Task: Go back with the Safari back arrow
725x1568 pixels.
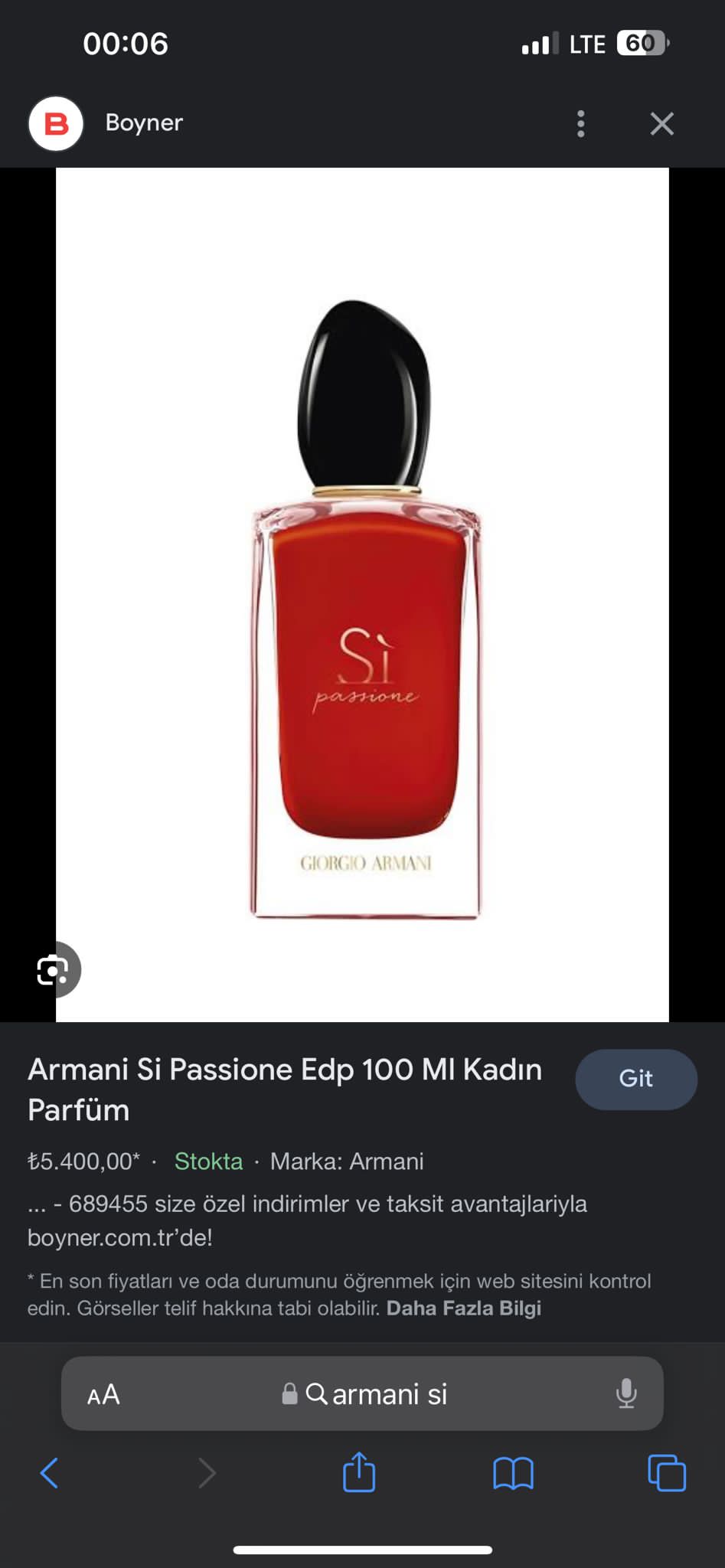Action: (x=49, y=1472)
